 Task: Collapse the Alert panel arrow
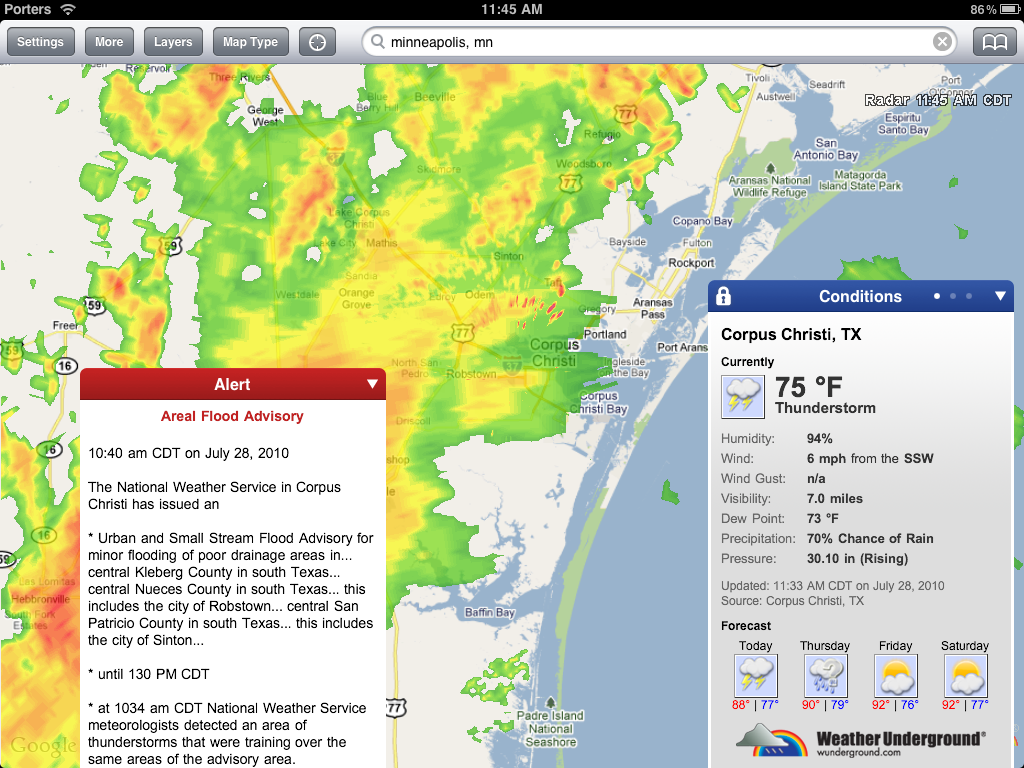click(x=372, y=384)
